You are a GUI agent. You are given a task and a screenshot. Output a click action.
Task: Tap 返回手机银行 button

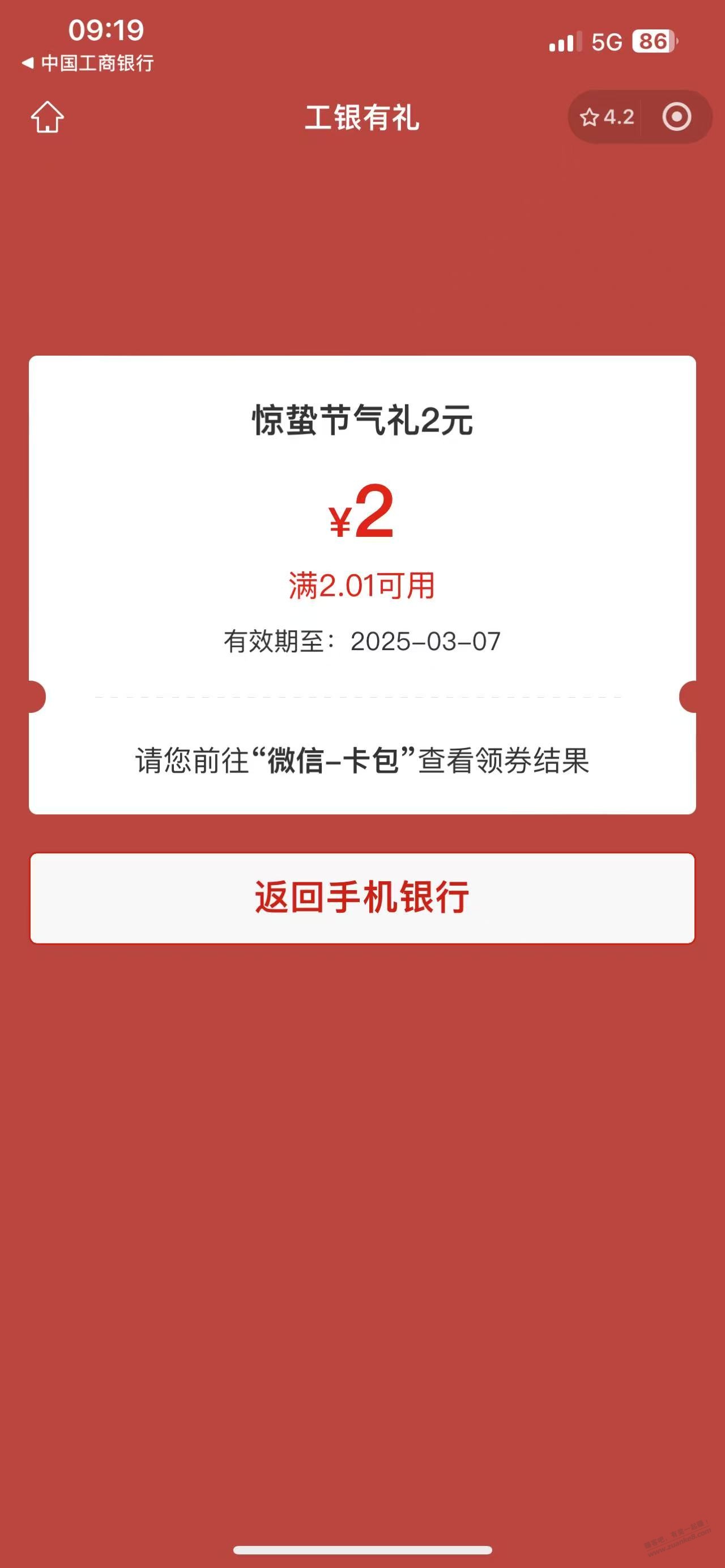pyautogui.click(x=362, y=898)
